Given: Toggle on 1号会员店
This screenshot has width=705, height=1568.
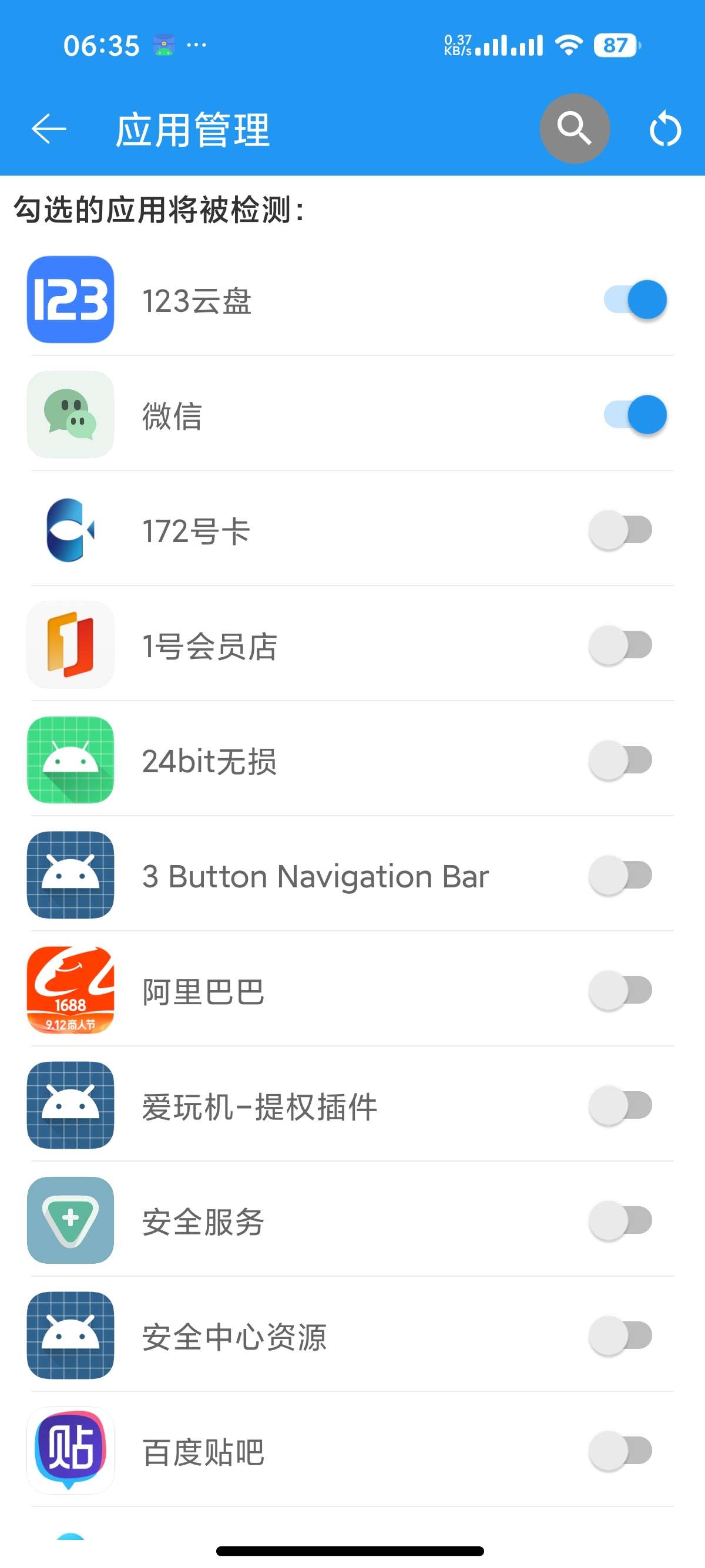Looking at the screenshot, I should pyautogui.click(x=620, y=645).
